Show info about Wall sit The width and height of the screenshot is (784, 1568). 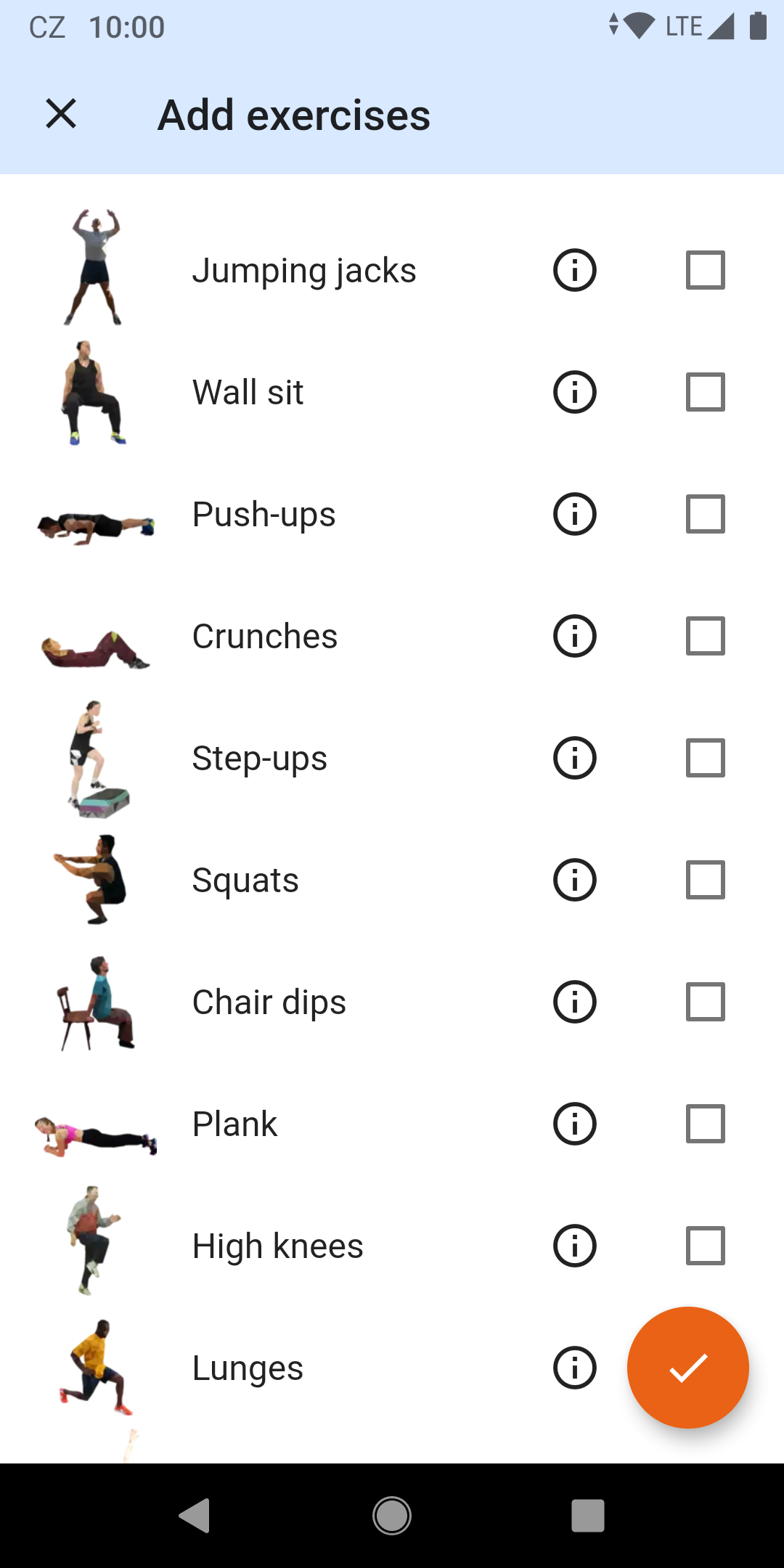pos(575,392)
